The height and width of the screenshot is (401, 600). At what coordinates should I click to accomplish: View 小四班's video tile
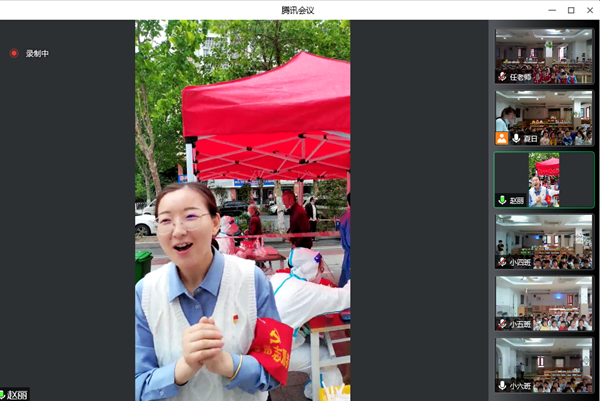(x=544, y=242)
